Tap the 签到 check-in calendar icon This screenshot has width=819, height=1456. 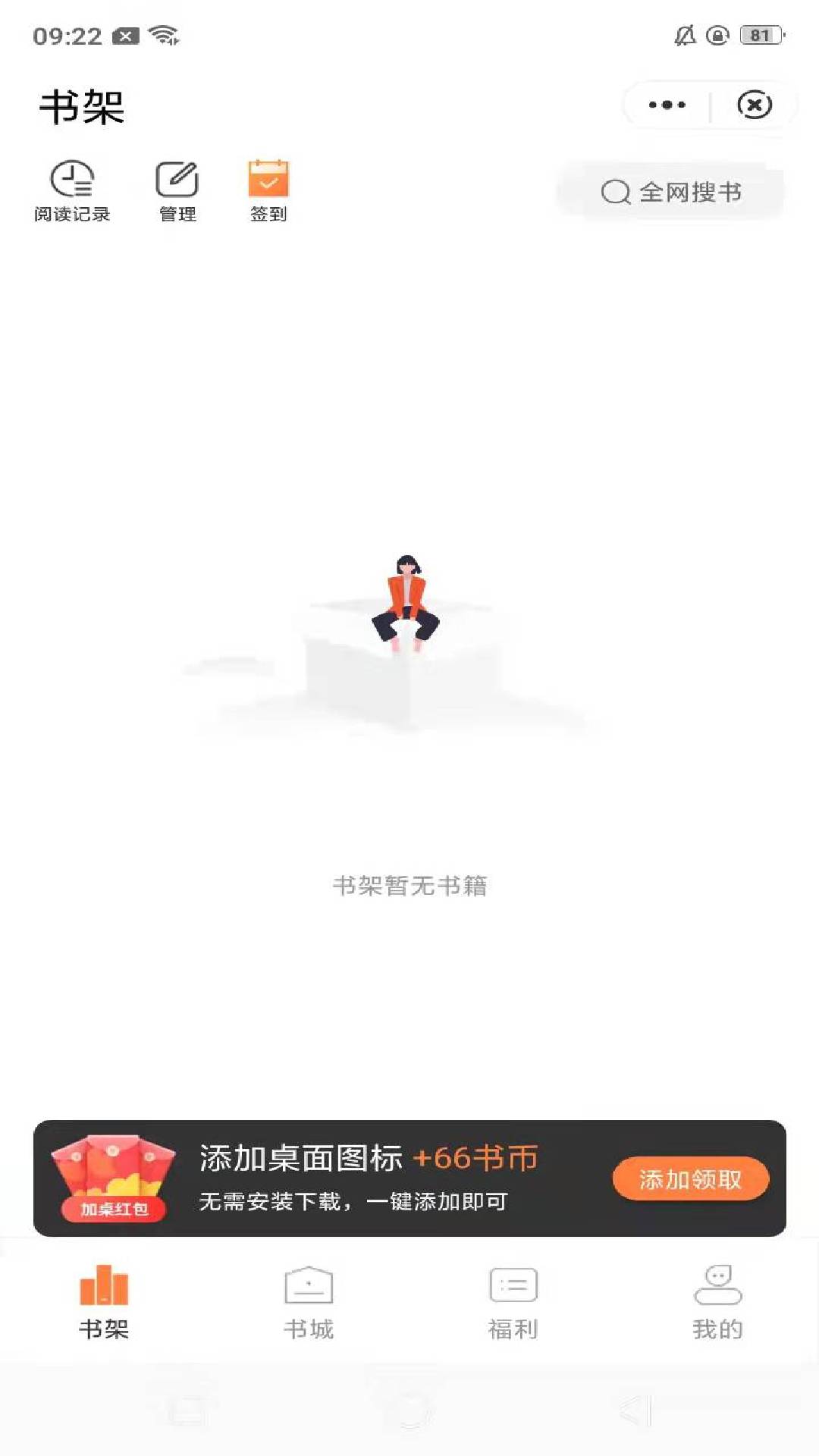pos(268,180)
